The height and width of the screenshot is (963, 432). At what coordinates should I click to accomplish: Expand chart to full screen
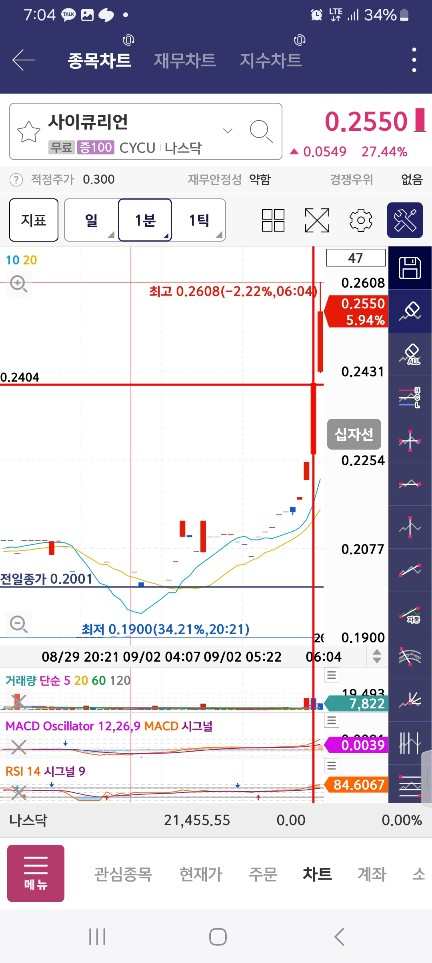pyautogui.click(x=316, y=220)
